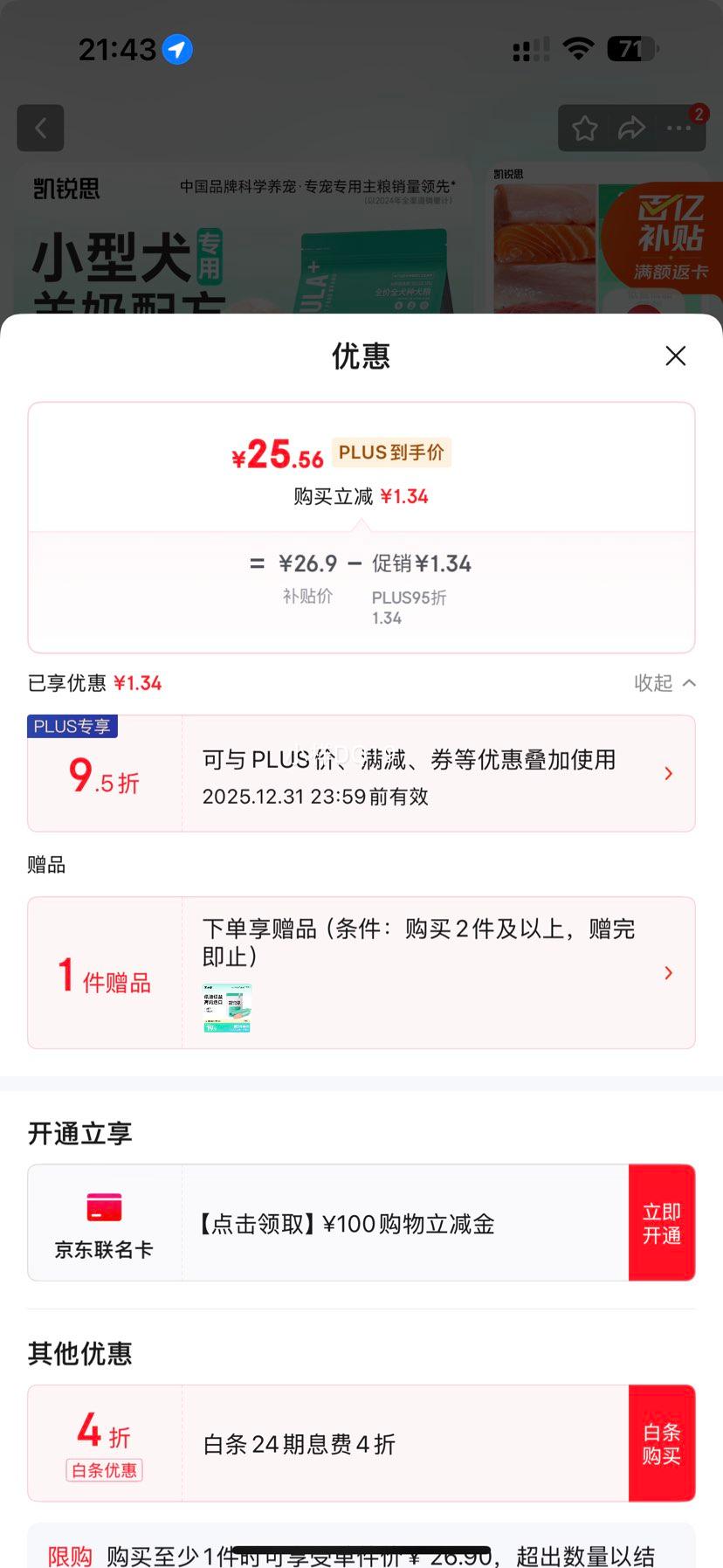Viewport: 723px width, 1568px height.
Task: Tap the gift product thumbnail
Action: [x=226, y=1007]
